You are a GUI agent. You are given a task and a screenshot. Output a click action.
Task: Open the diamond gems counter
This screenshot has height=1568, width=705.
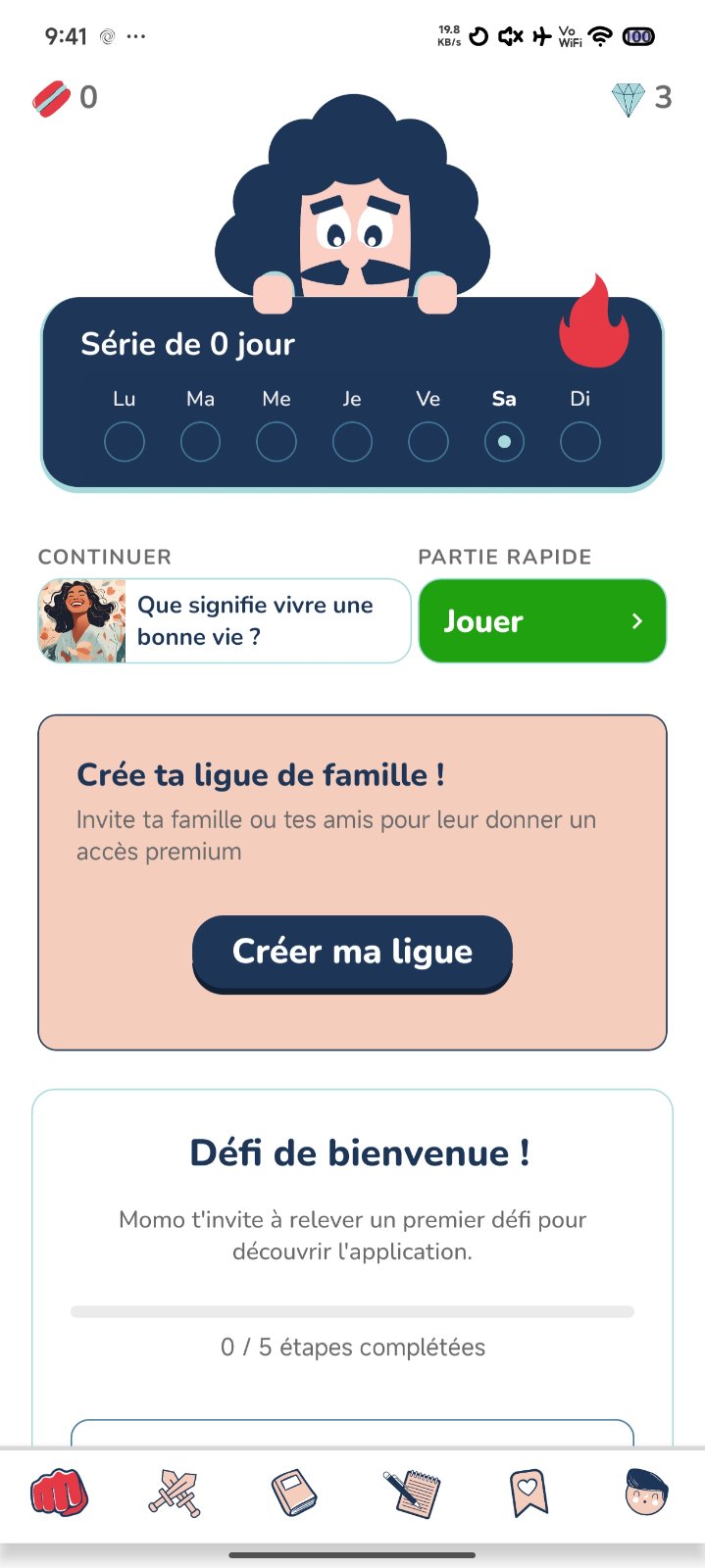[x=642, y=98]
